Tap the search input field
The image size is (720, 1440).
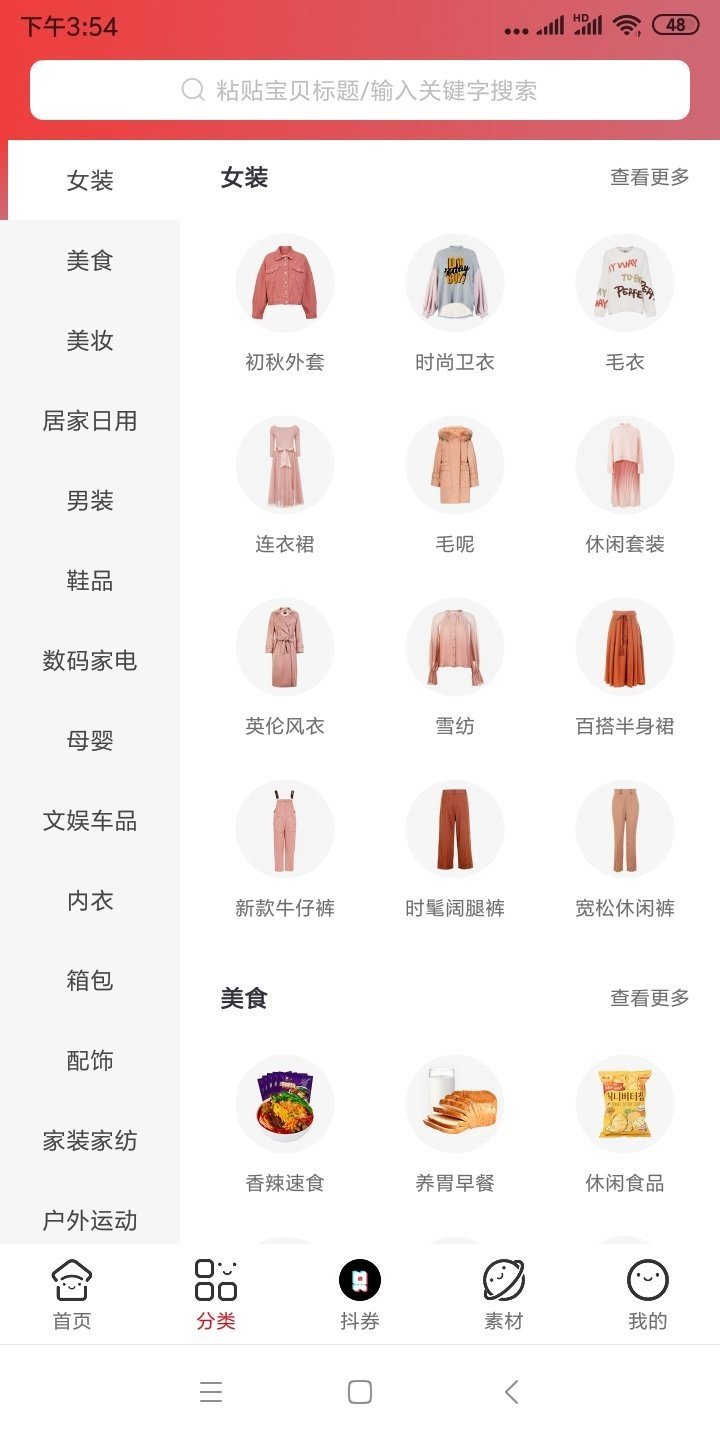tap(400, 90)
